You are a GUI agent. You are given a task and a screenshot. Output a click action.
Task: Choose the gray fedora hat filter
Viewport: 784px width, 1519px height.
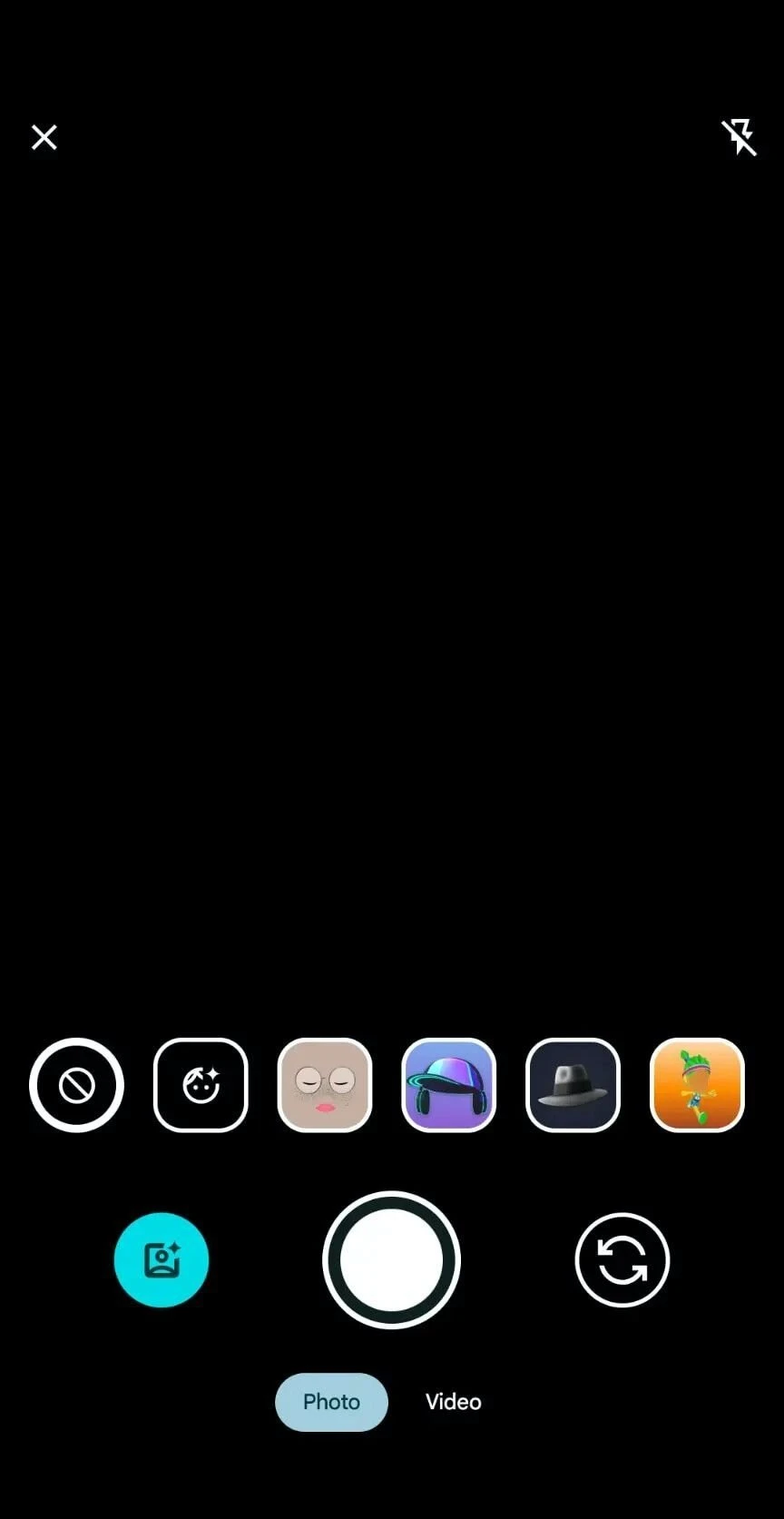(573, 1085)
